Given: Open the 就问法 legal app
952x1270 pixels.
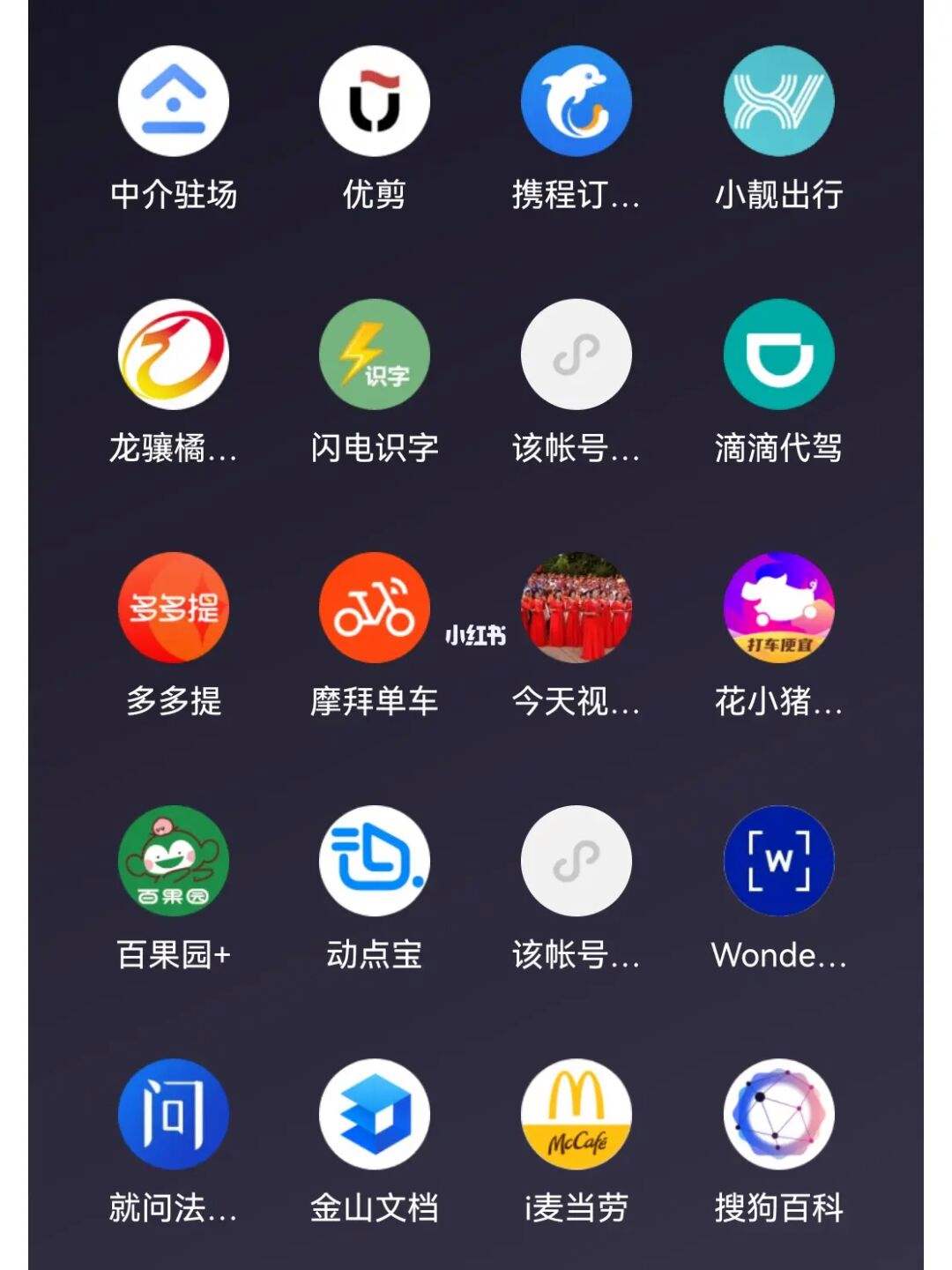Looking at the screenshot, I should click(171, 1115).
